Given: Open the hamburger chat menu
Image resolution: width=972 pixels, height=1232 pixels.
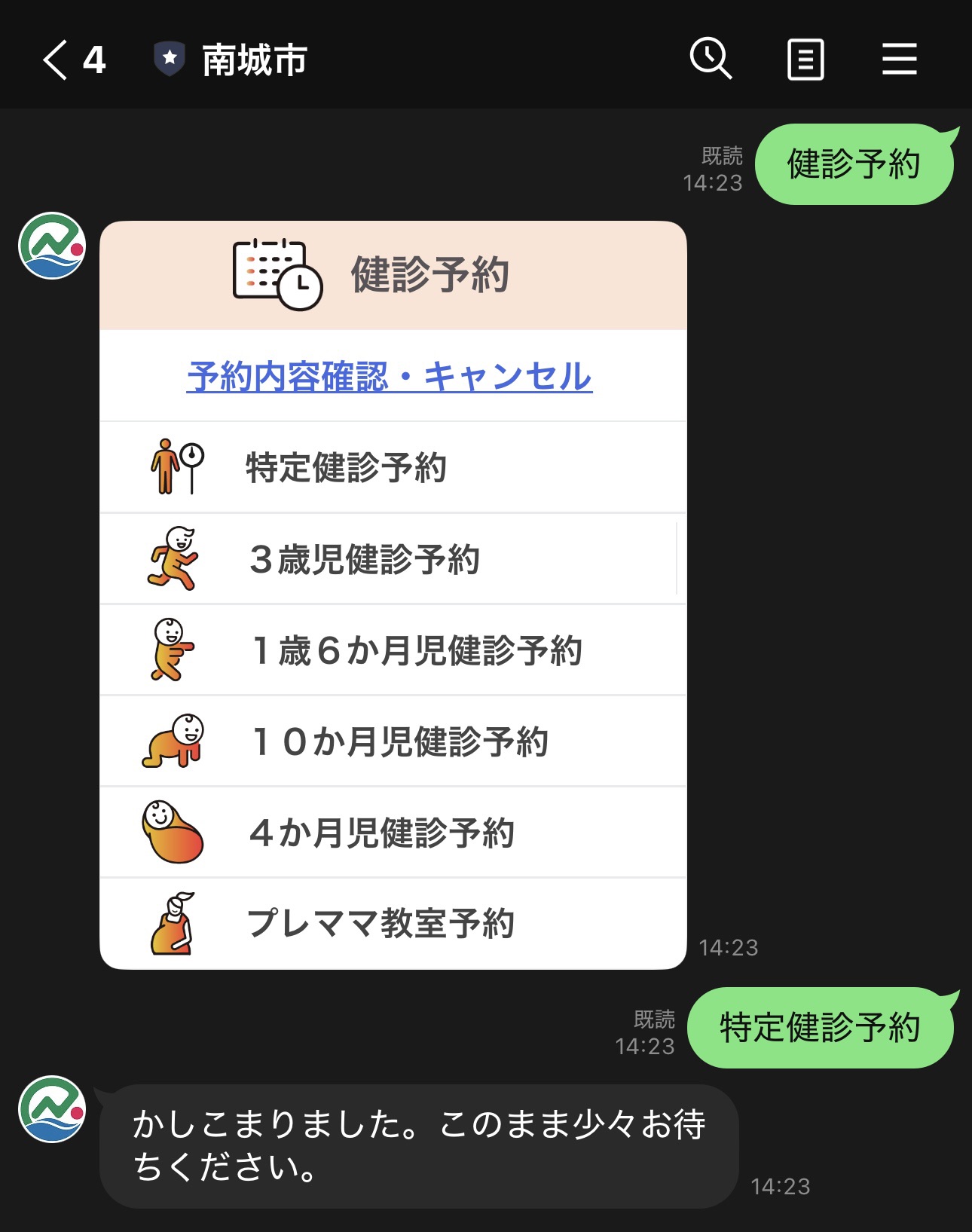Looking at the screenshot, I should pos(899,60).
